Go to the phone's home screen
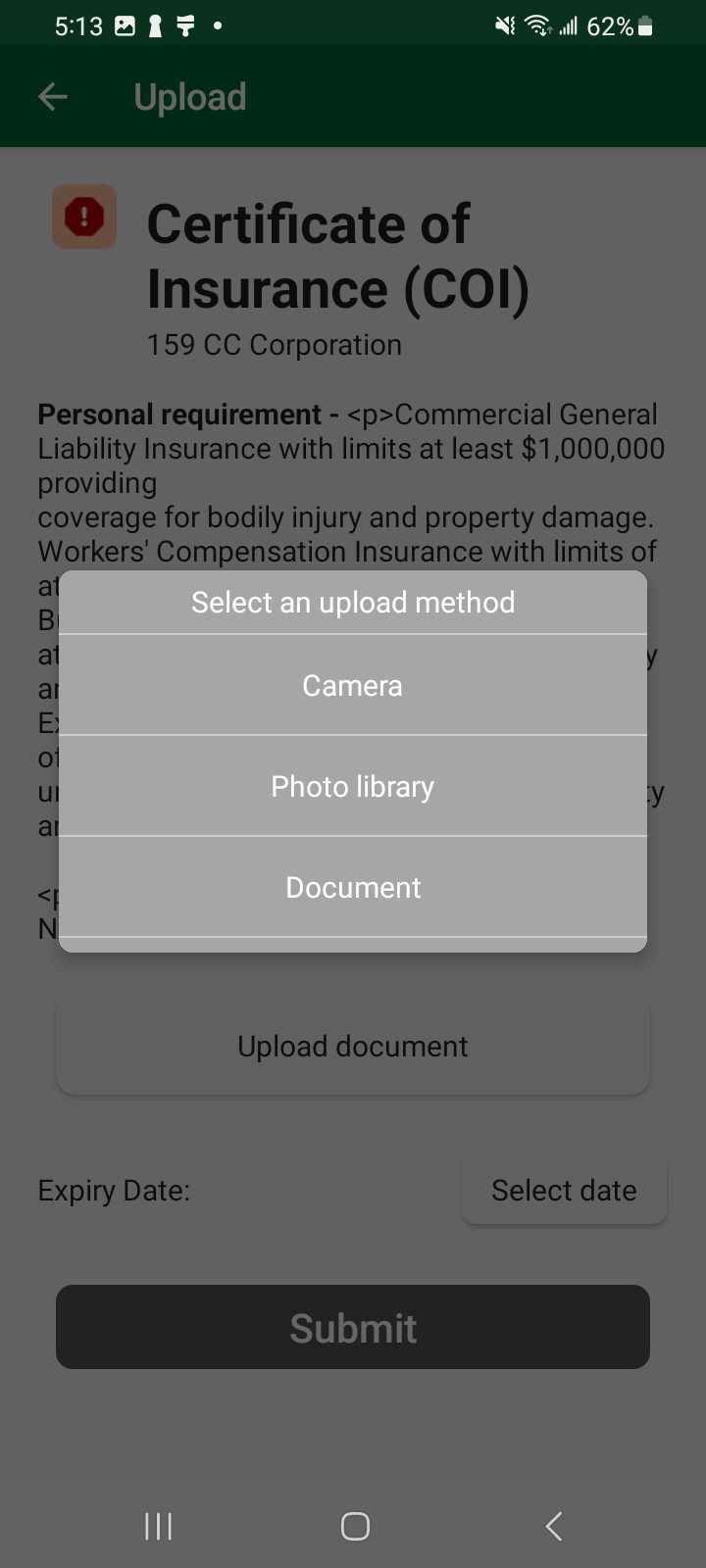The image size is (706, 1568). [355, 1526]
